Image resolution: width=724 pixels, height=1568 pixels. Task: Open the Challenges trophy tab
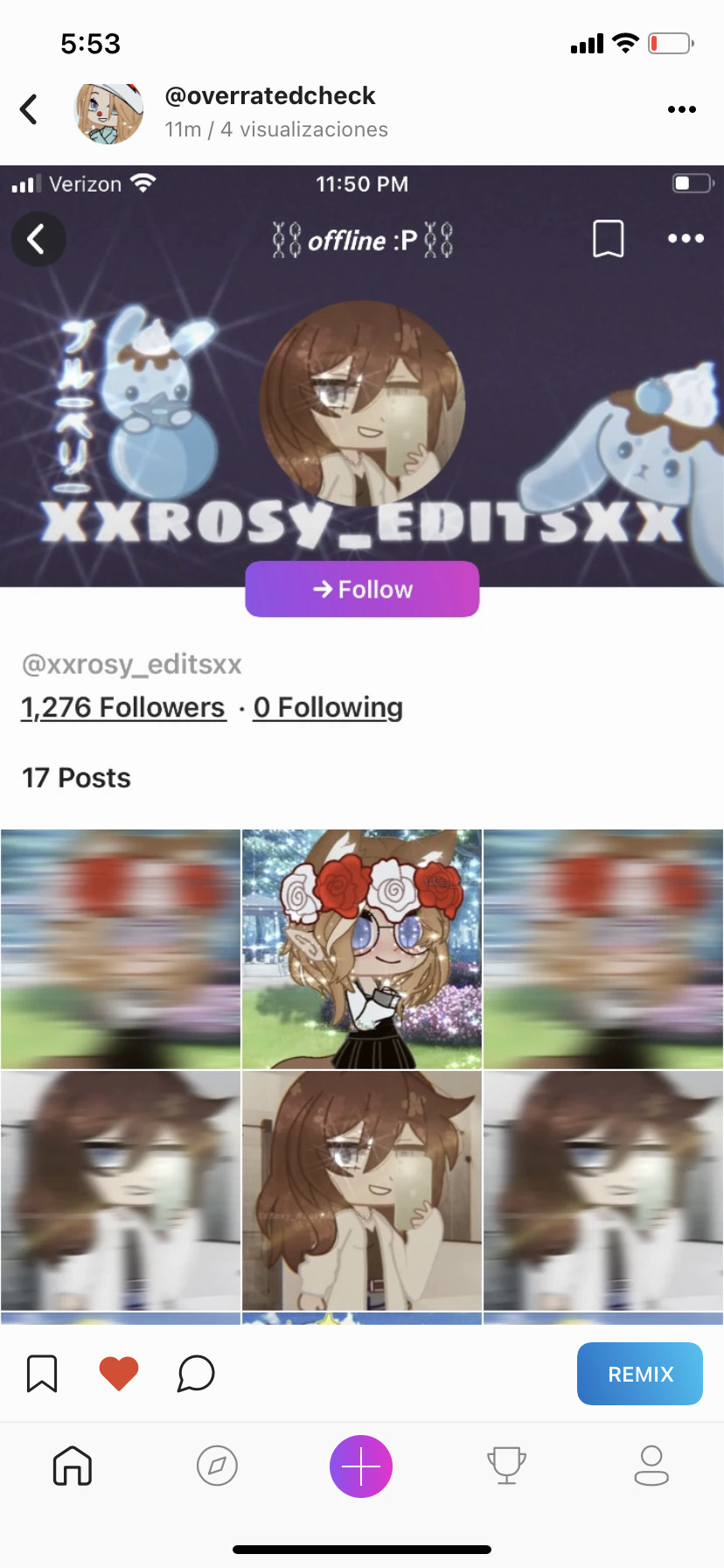(x=506, y=1466)
